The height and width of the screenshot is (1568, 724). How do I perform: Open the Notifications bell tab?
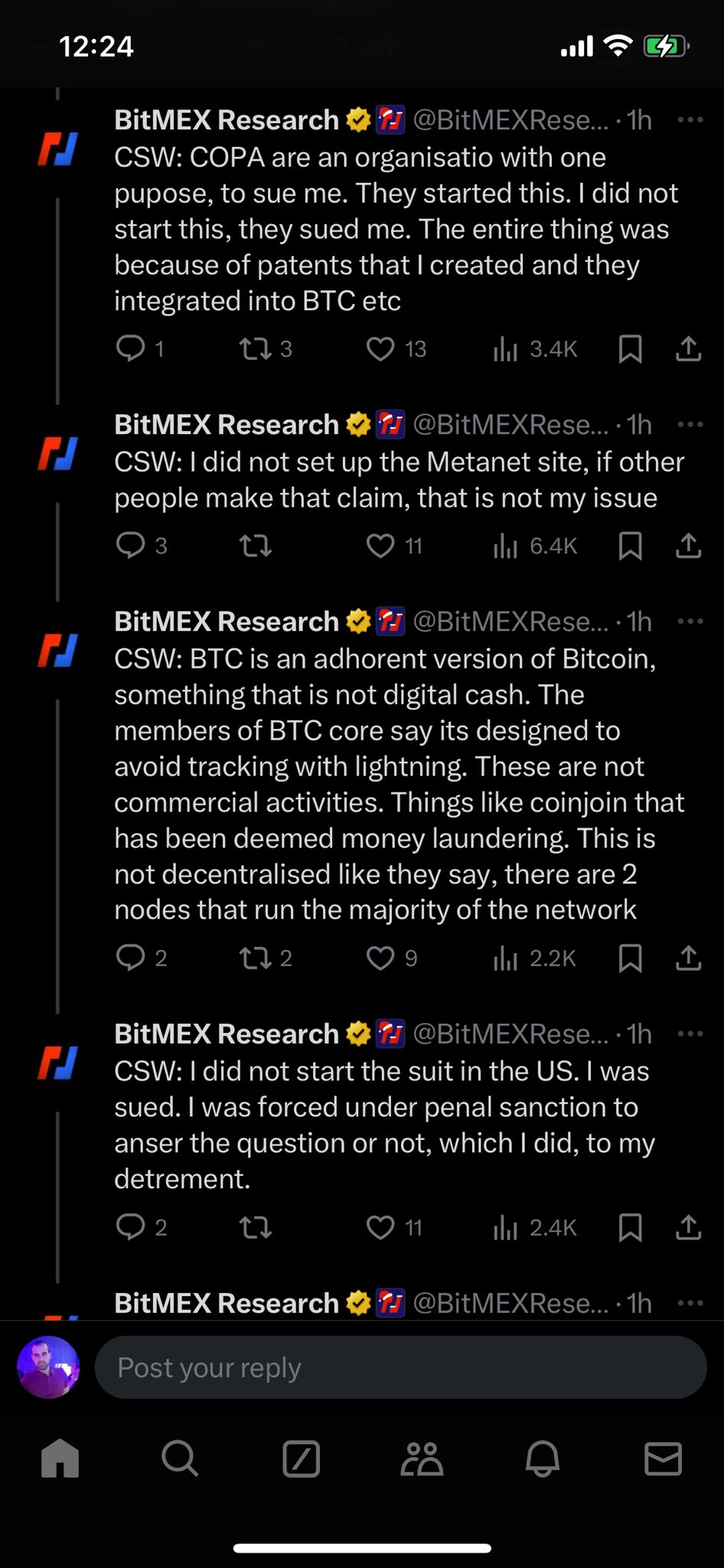click(543, 1459)
